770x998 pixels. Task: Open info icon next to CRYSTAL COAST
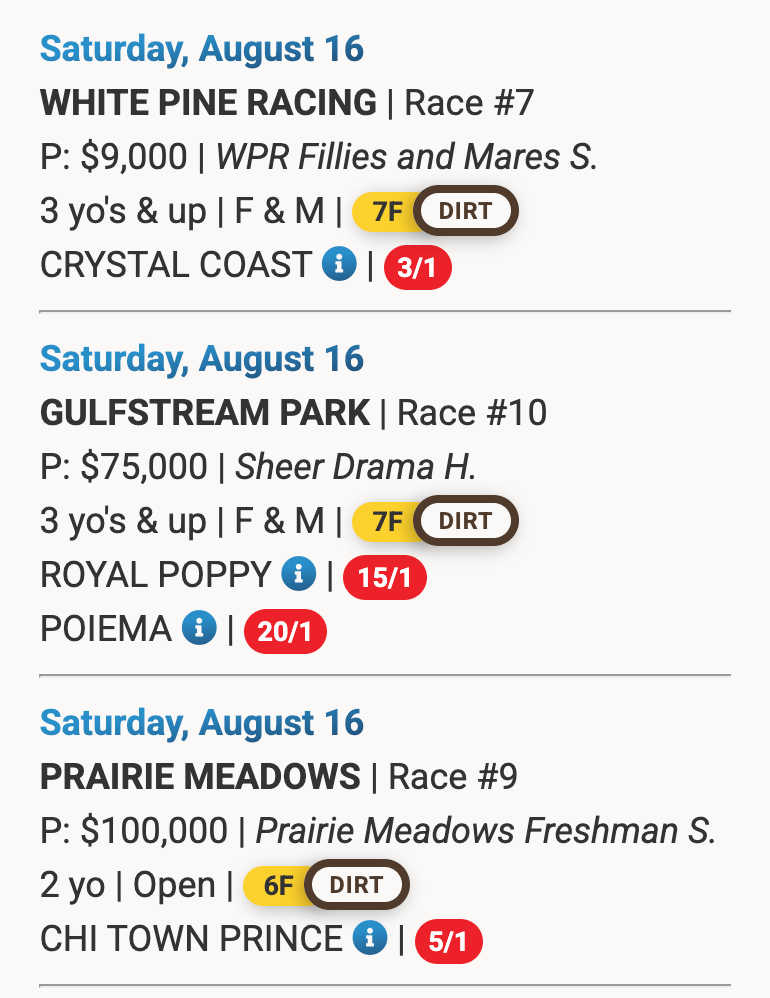[339, 265]
